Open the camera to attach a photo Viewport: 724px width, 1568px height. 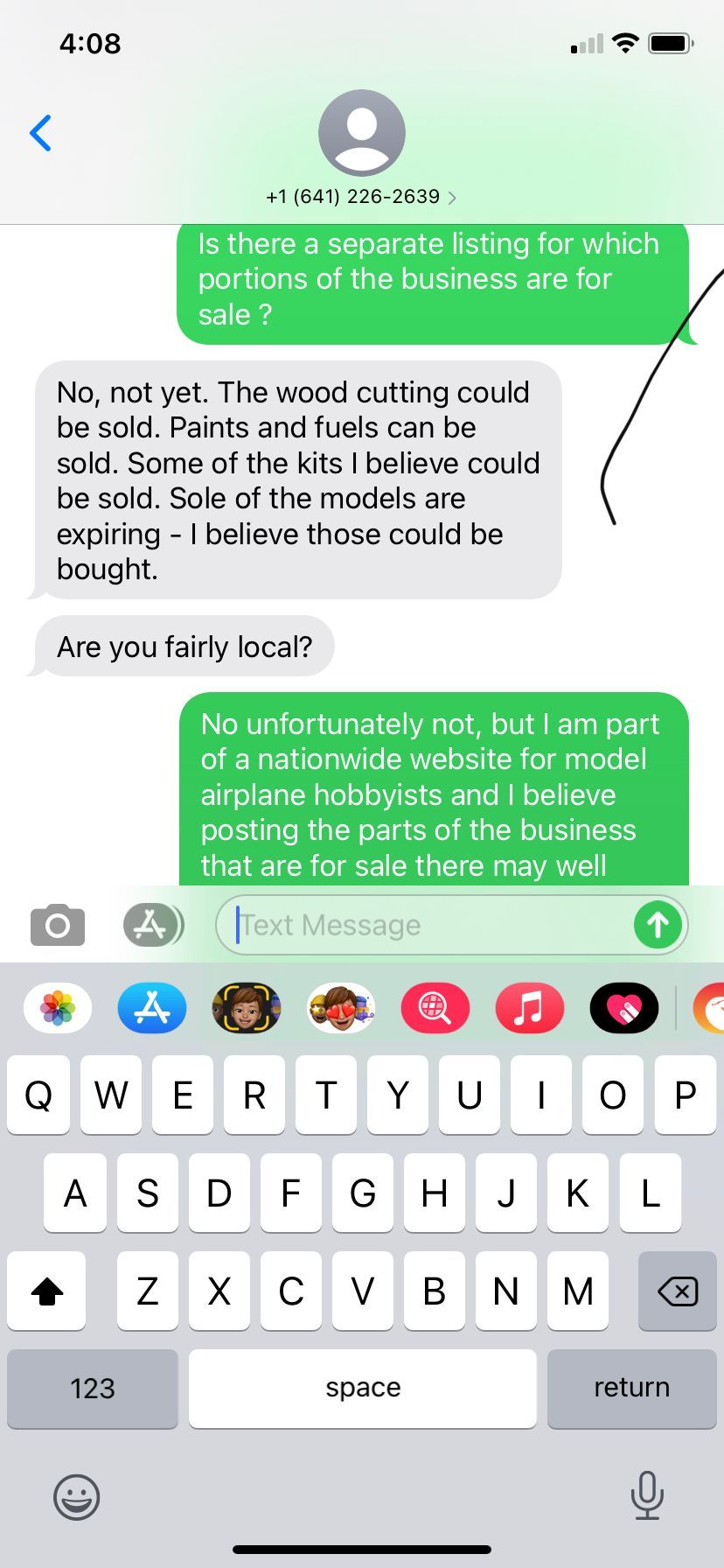pos(58,925)
